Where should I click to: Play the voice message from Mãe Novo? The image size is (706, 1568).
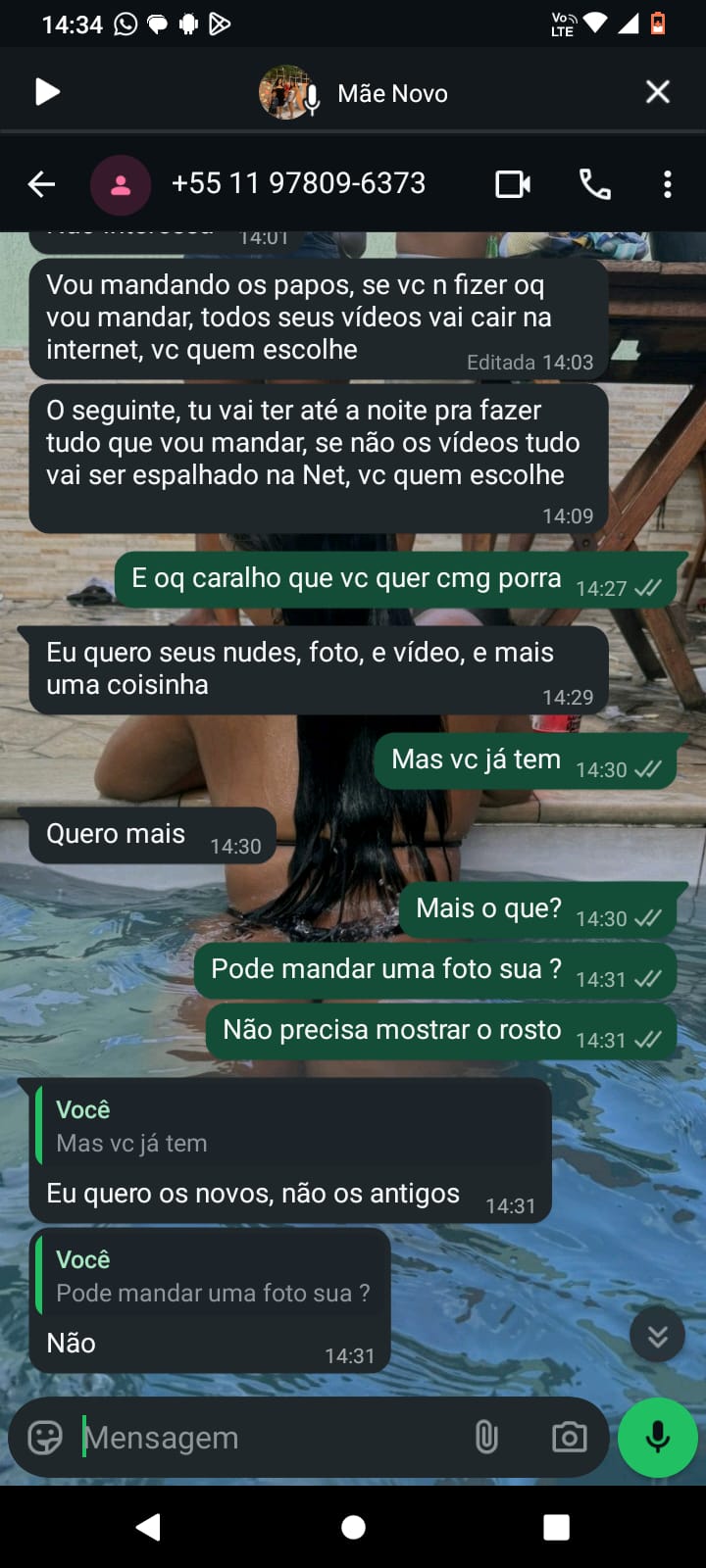(46, 92)
